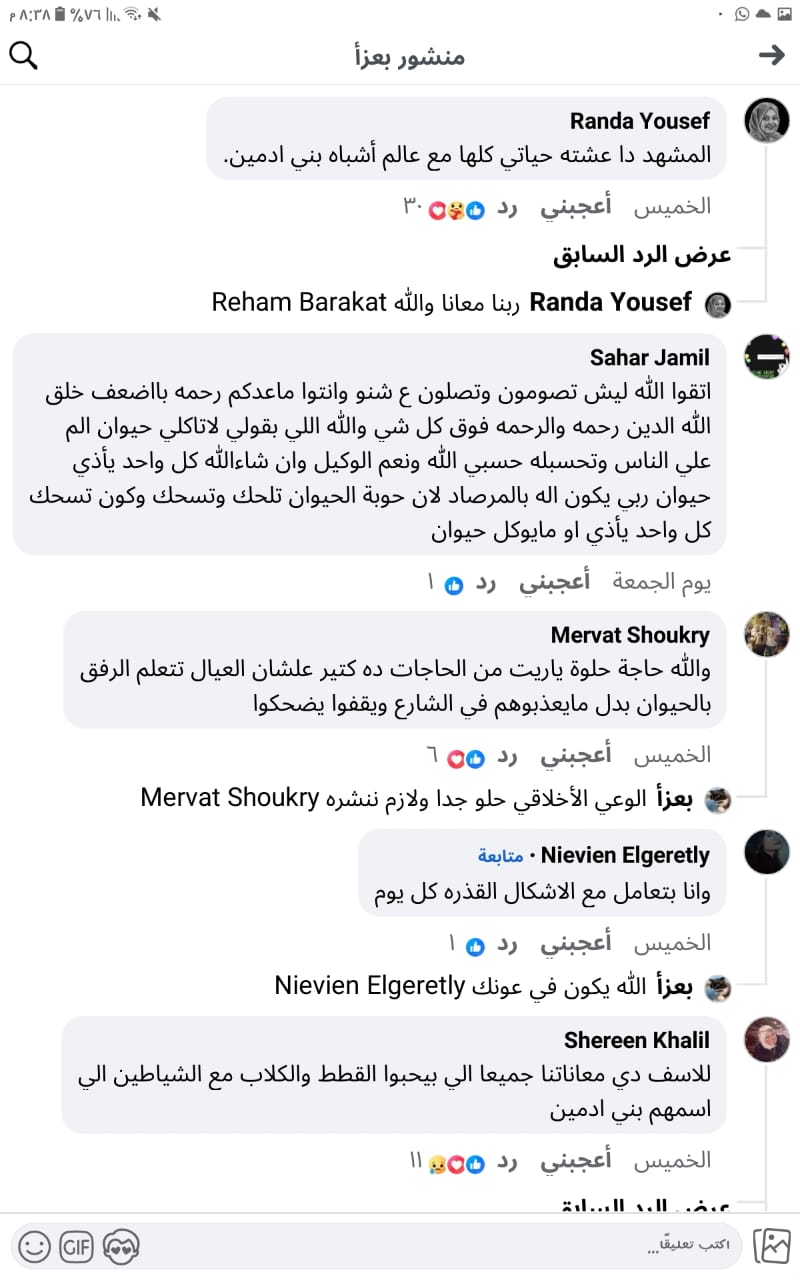Open search with the magnifier icon
Viewport: 800px width, 1280px height.
[x=24, y=56]
